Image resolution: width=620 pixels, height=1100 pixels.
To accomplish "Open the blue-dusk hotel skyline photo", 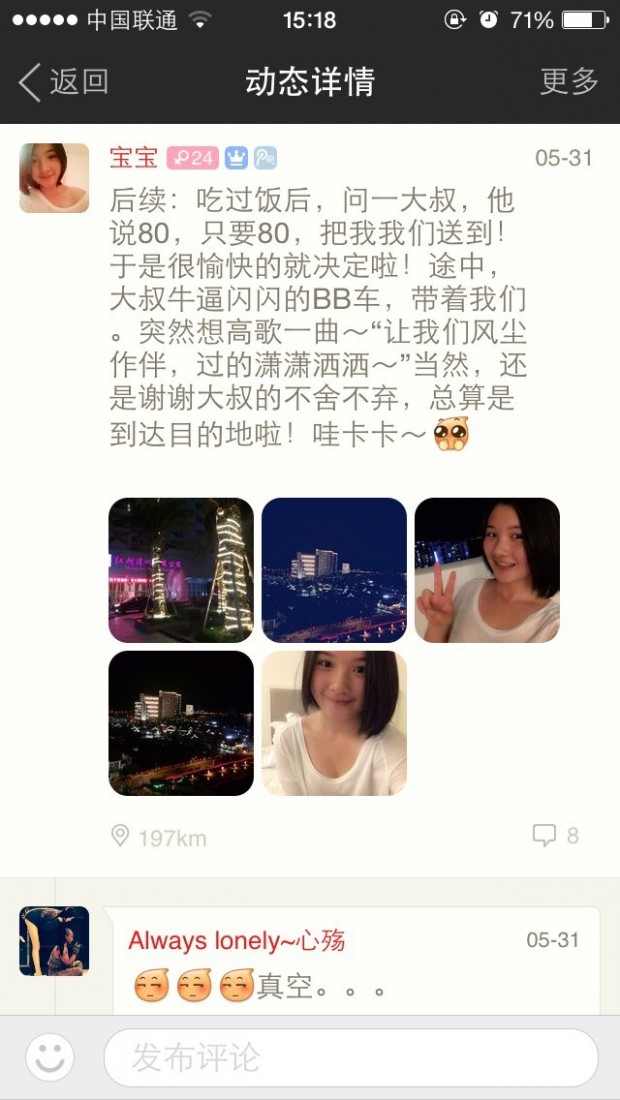I will coord(334,570).
